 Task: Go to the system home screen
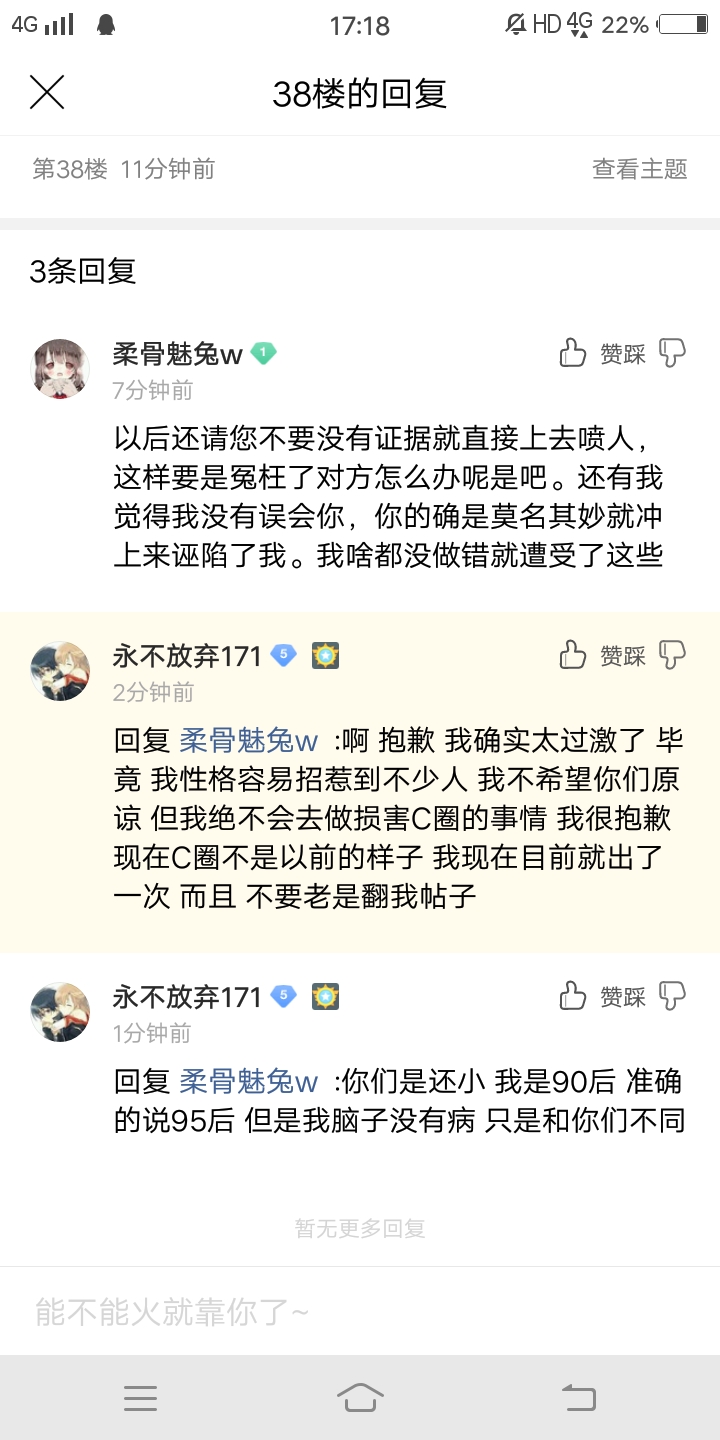360,1397
